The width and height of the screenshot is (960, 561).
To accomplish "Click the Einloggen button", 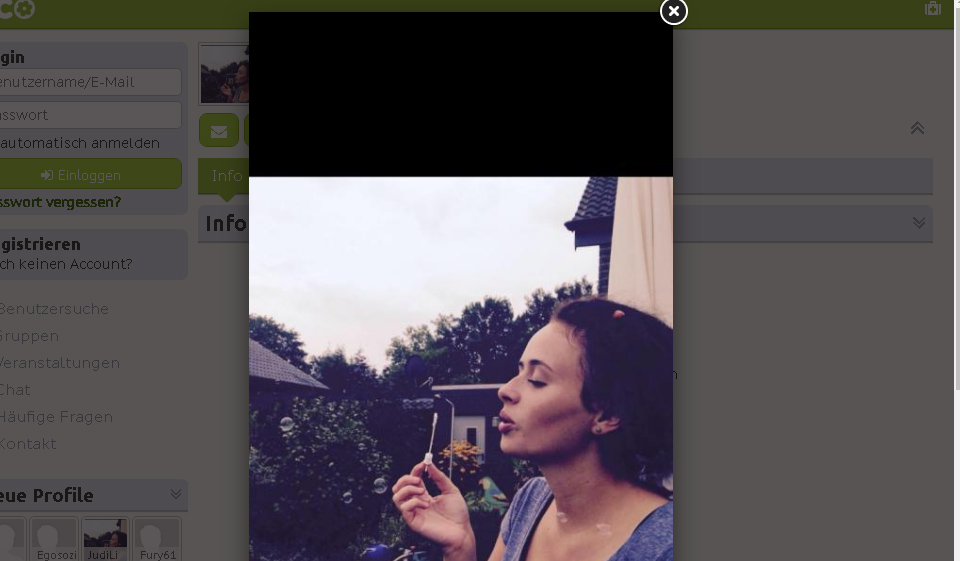I will 88,174.
